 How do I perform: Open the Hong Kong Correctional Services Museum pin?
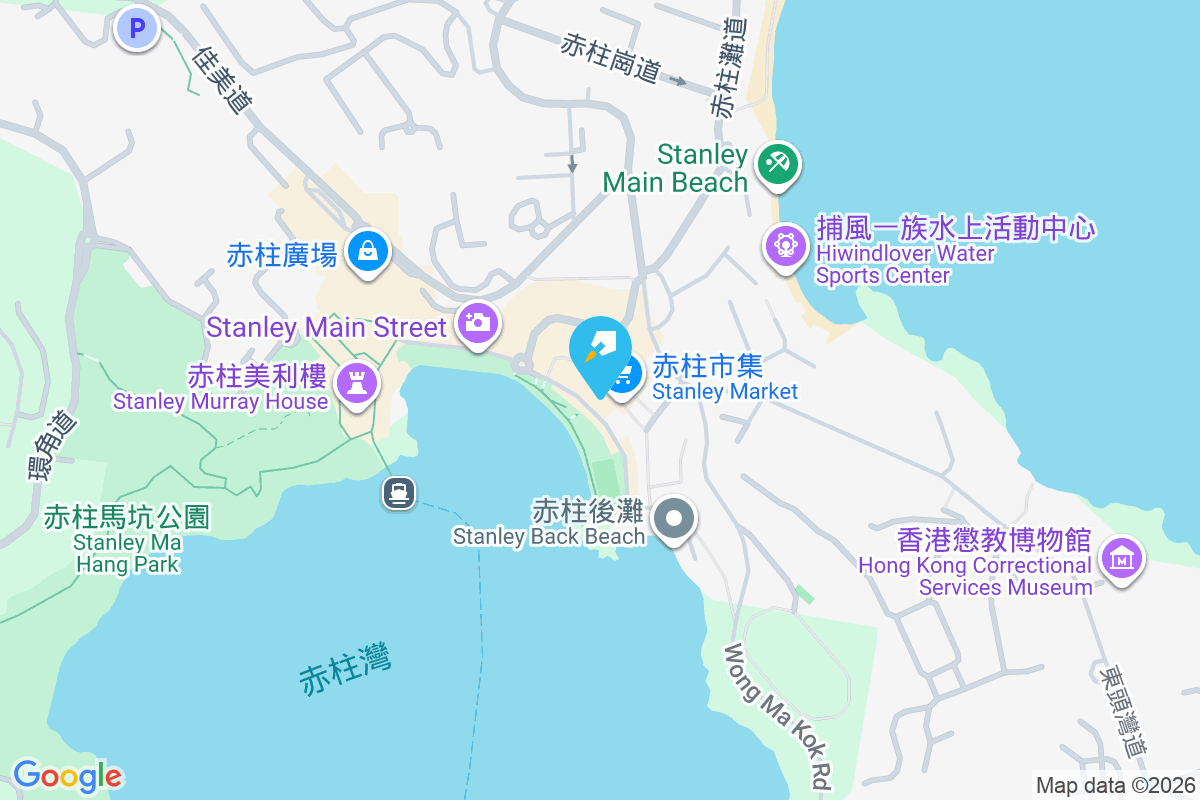coord(1122,558)
